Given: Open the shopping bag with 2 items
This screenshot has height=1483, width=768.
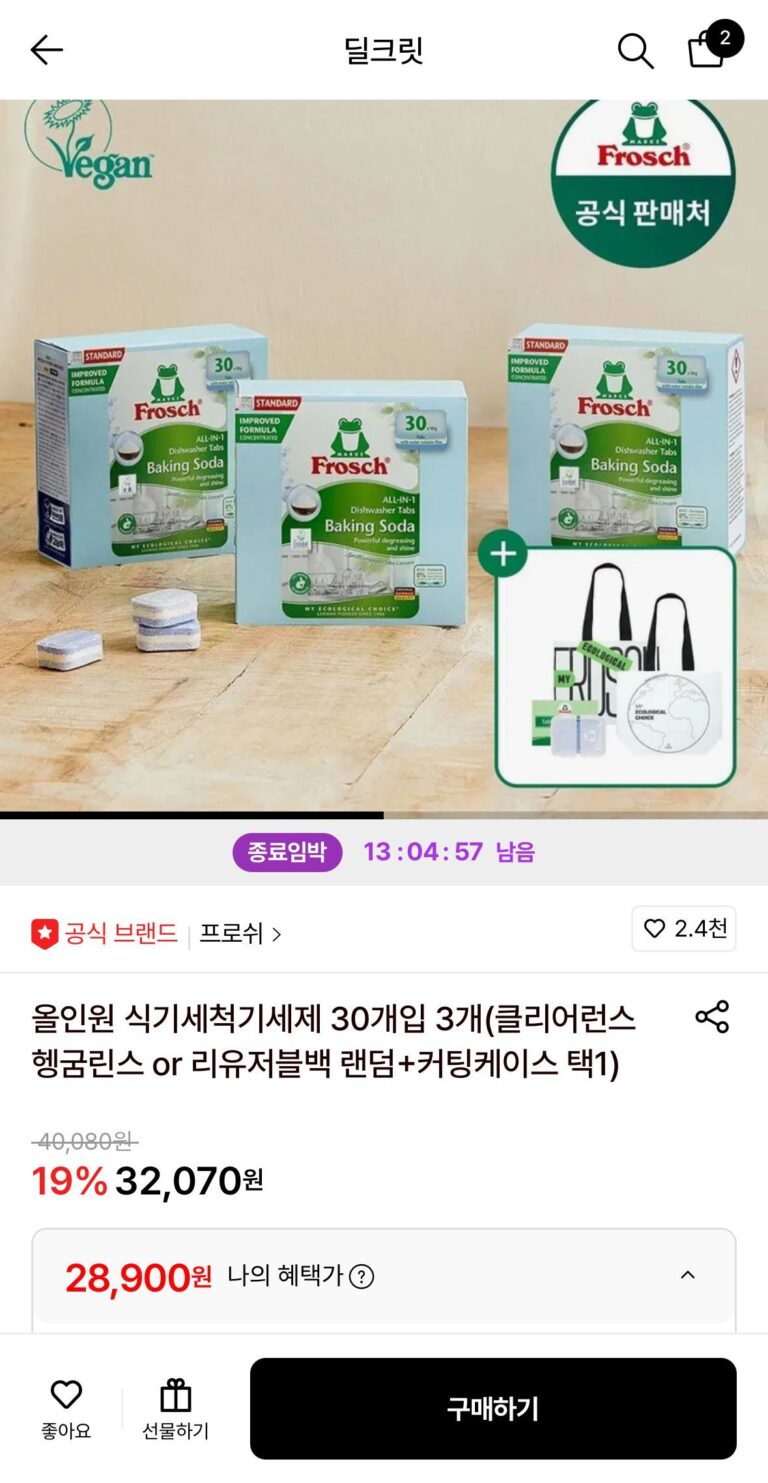Looking at the screenshot, I should point(708,48).
